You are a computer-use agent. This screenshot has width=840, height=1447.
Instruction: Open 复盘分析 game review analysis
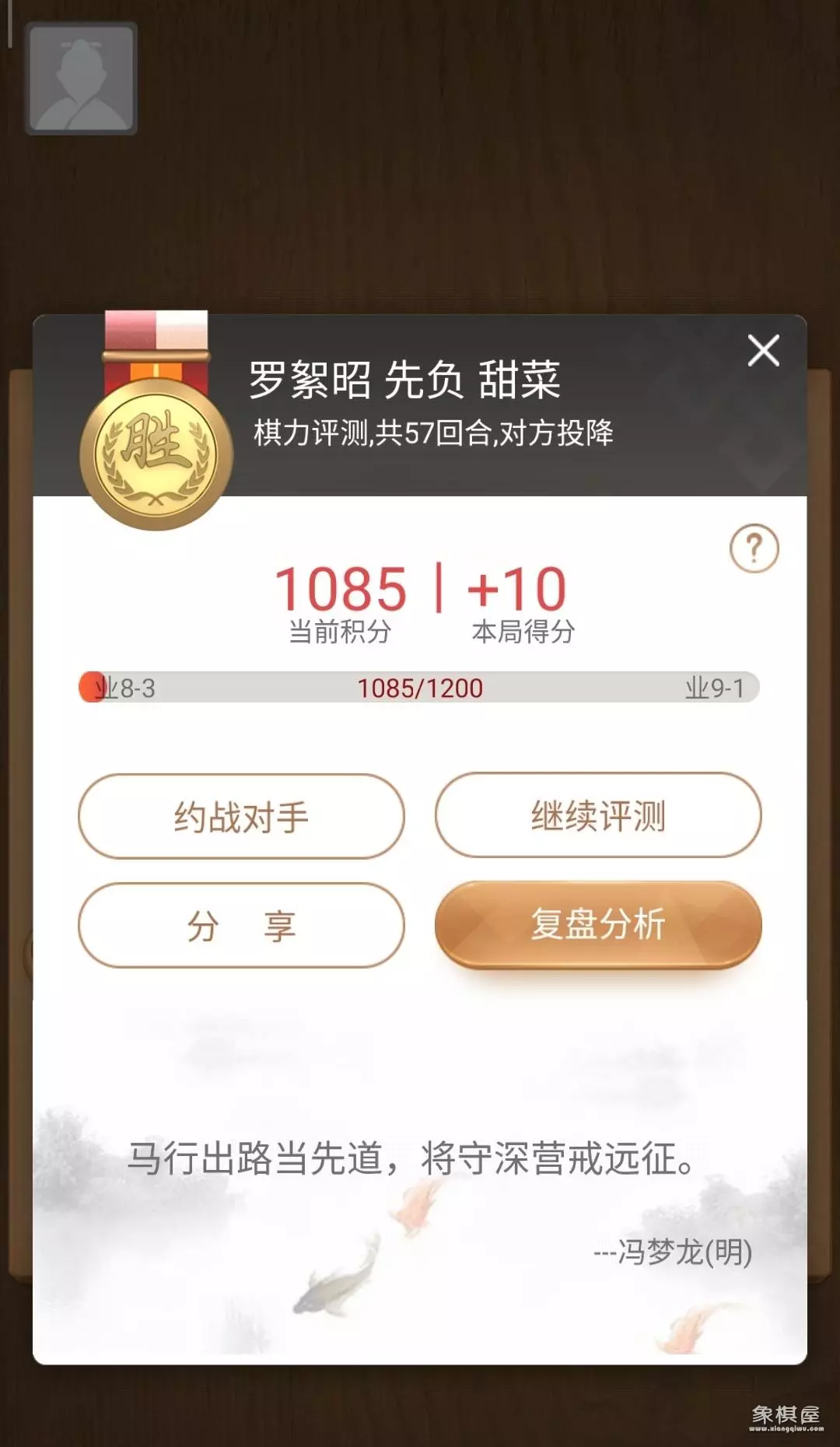click(x=597, y=924)
